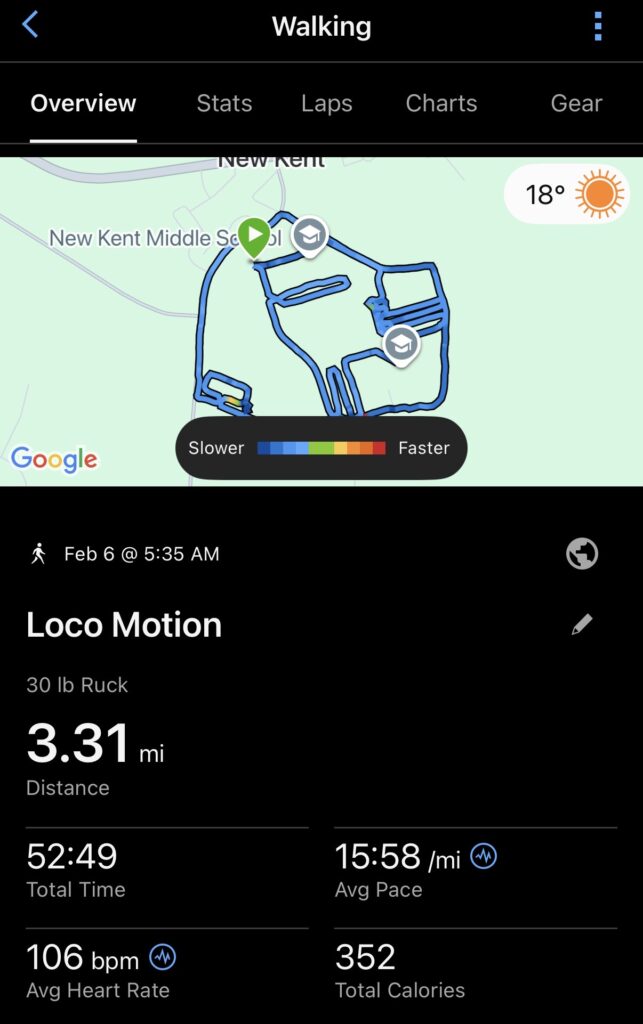This screenshot has height=1024, width=643.
Task: Switch to the Stats tab
Action: click(224, 103)
